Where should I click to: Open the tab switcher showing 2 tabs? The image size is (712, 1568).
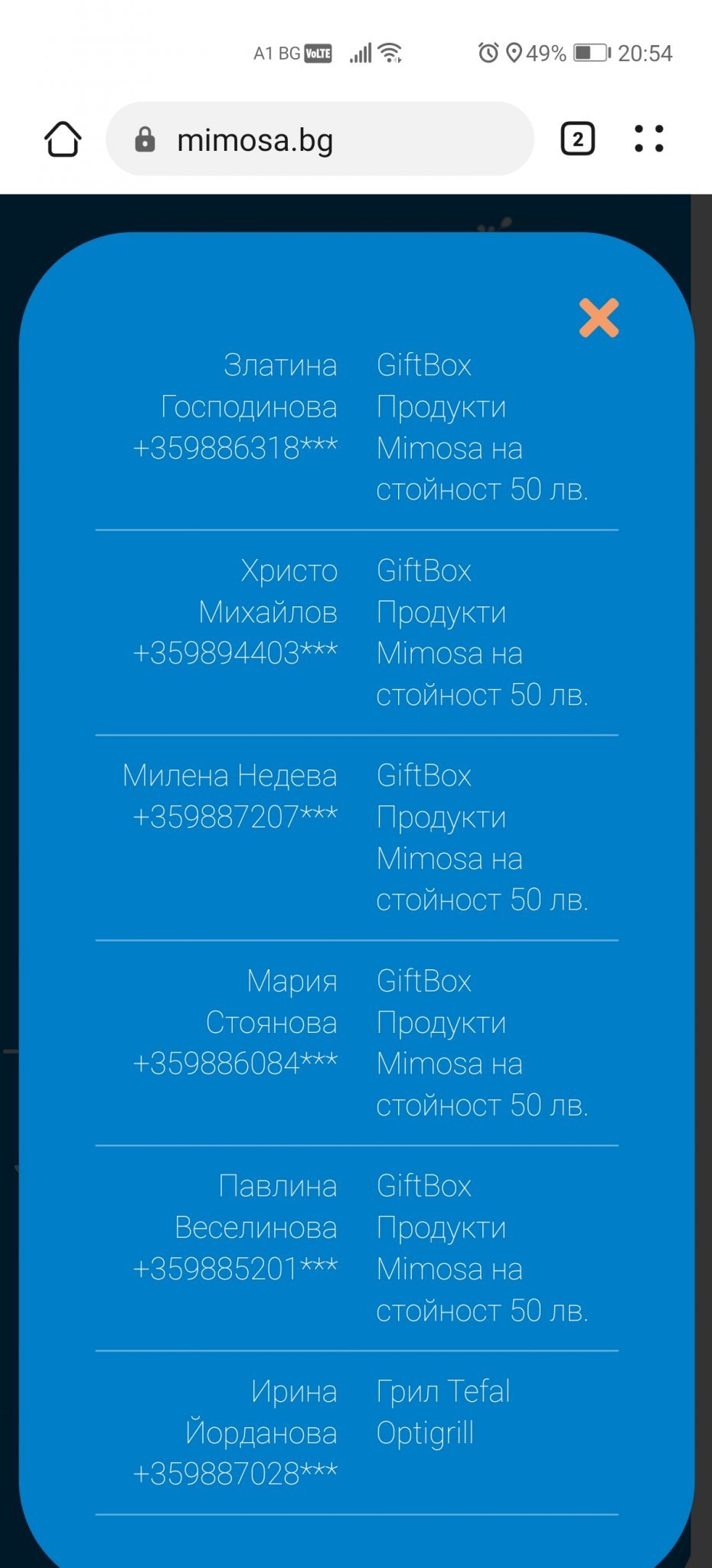(x=577, y=139)
